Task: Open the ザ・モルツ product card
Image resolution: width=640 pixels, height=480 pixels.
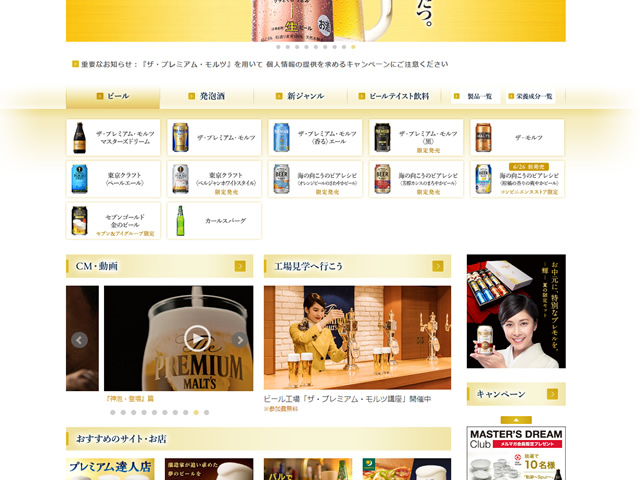Action: coord(517,138)
